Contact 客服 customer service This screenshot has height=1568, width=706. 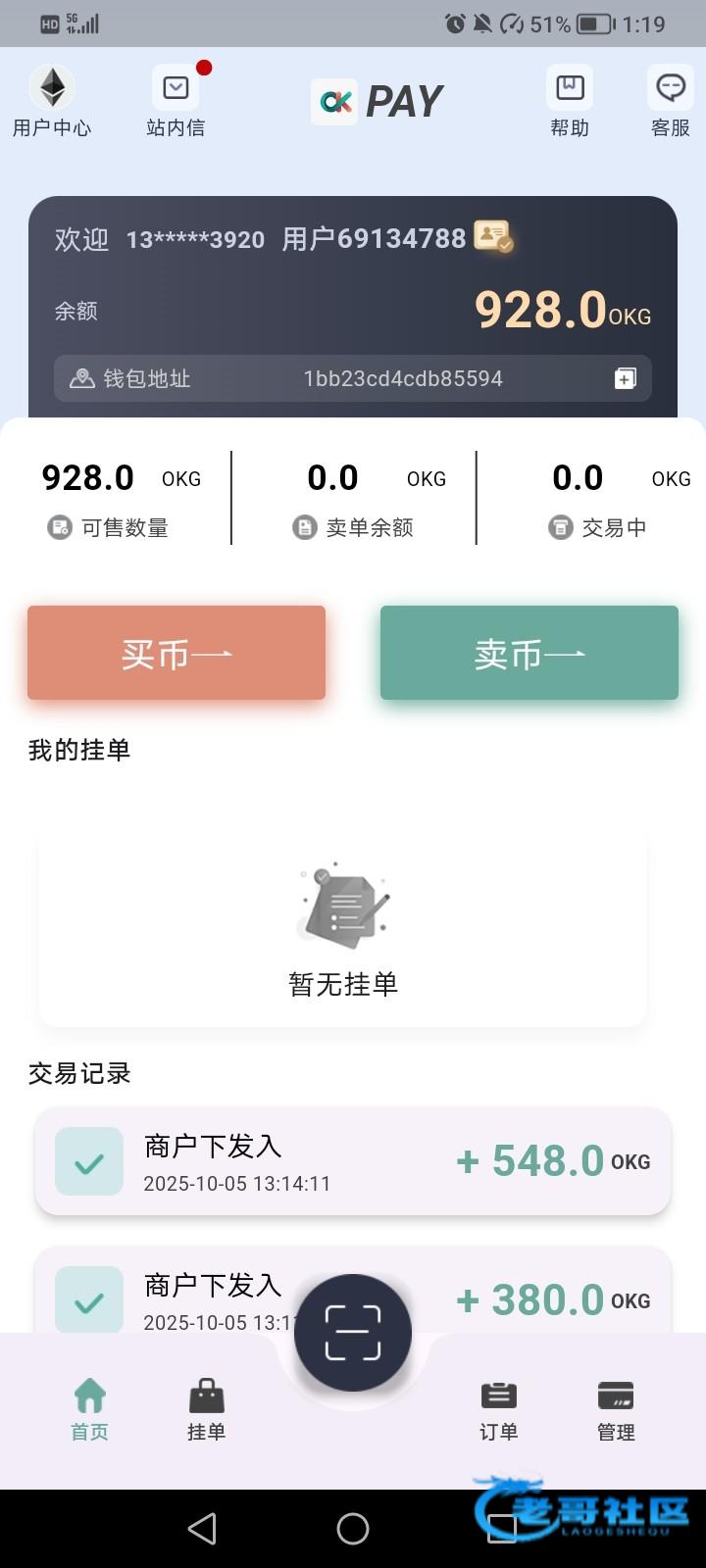pyautogui.click(x=671, y=101)
